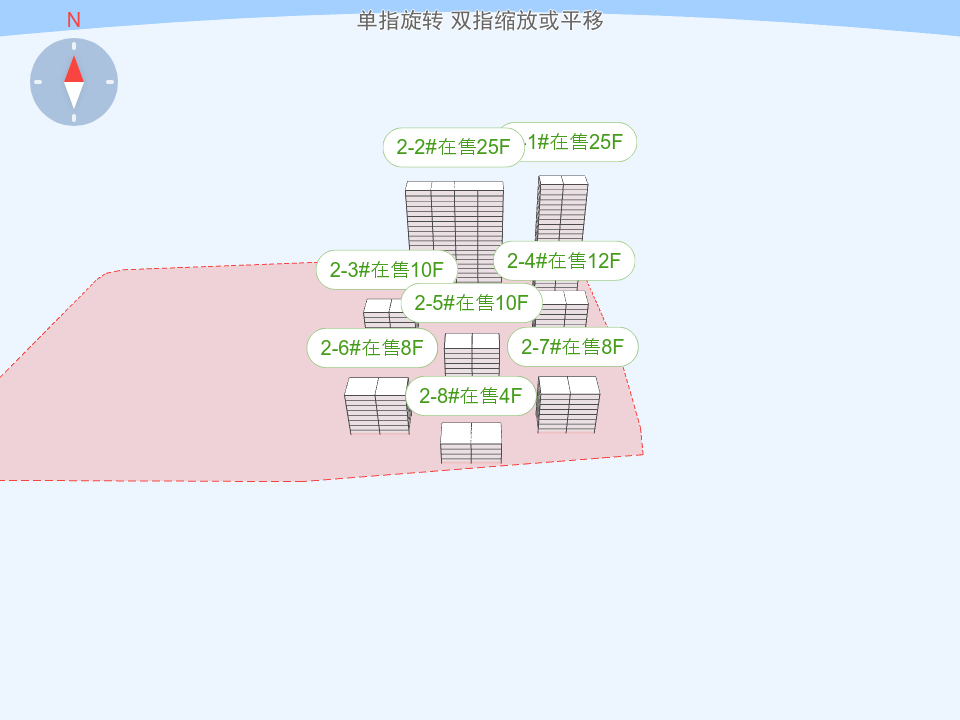Viewport: 960px width, 720px height.
Task: Select building label 2-7#在售8F
Action: point(572,347)
